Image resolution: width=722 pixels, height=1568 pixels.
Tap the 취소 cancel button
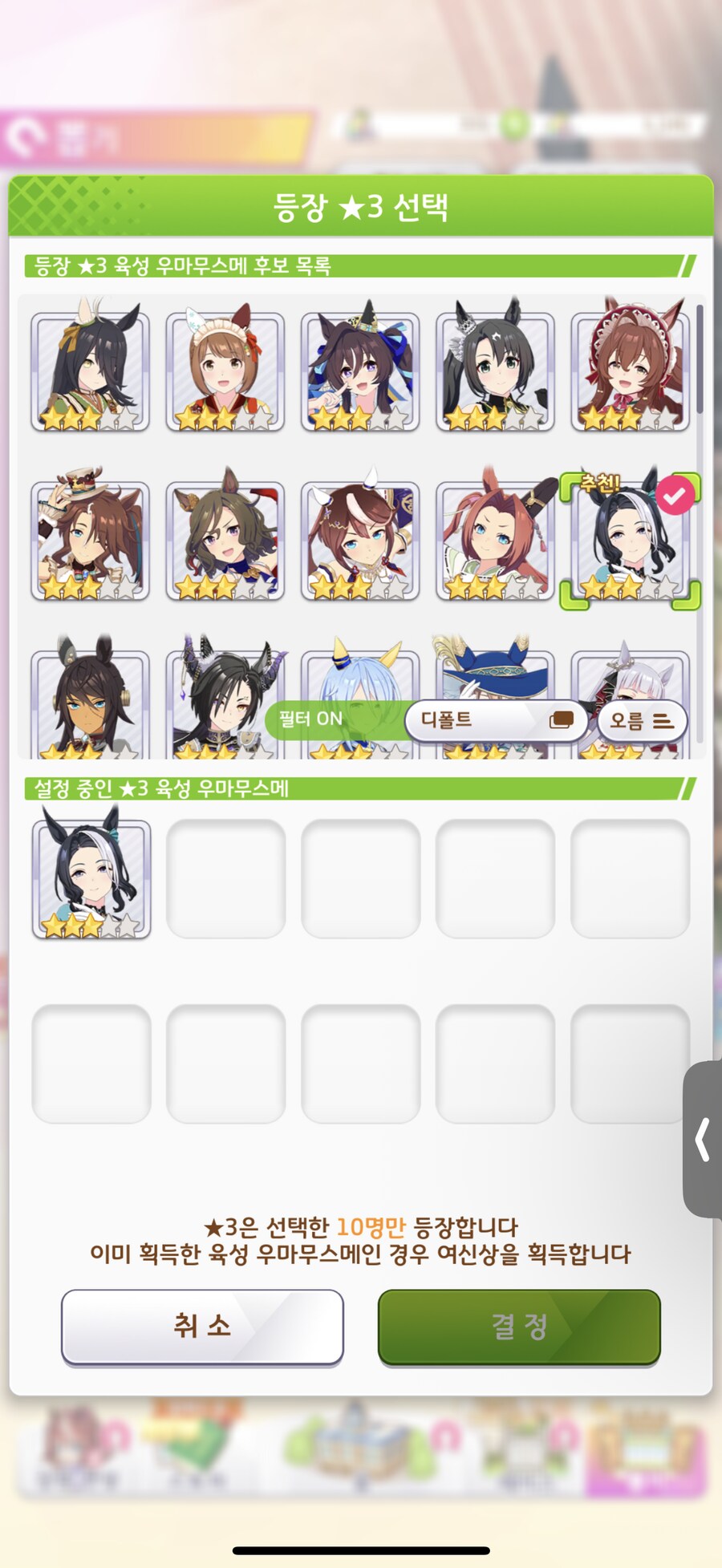[x=202, y=1326]
